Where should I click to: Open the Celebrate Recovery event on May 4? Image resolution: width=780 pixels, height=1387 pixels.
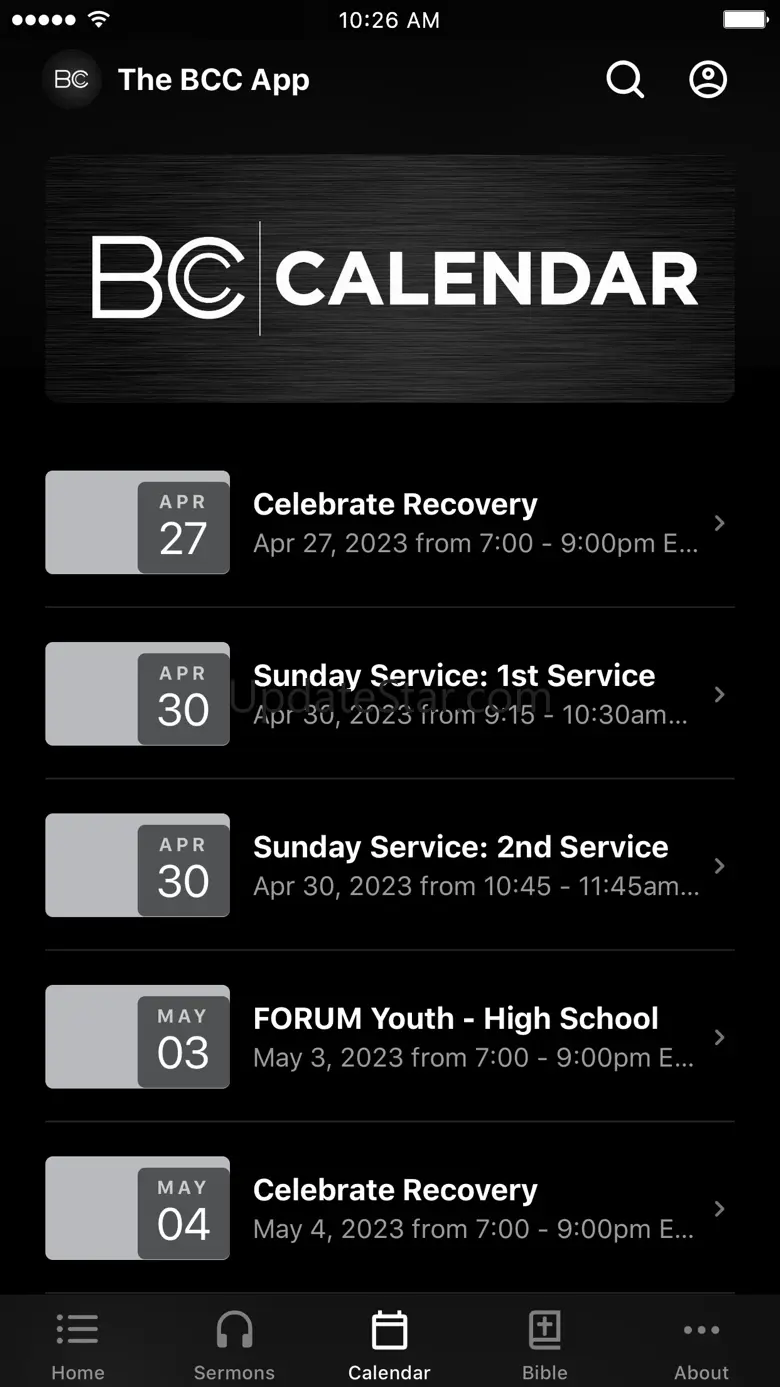[390, 1208]
